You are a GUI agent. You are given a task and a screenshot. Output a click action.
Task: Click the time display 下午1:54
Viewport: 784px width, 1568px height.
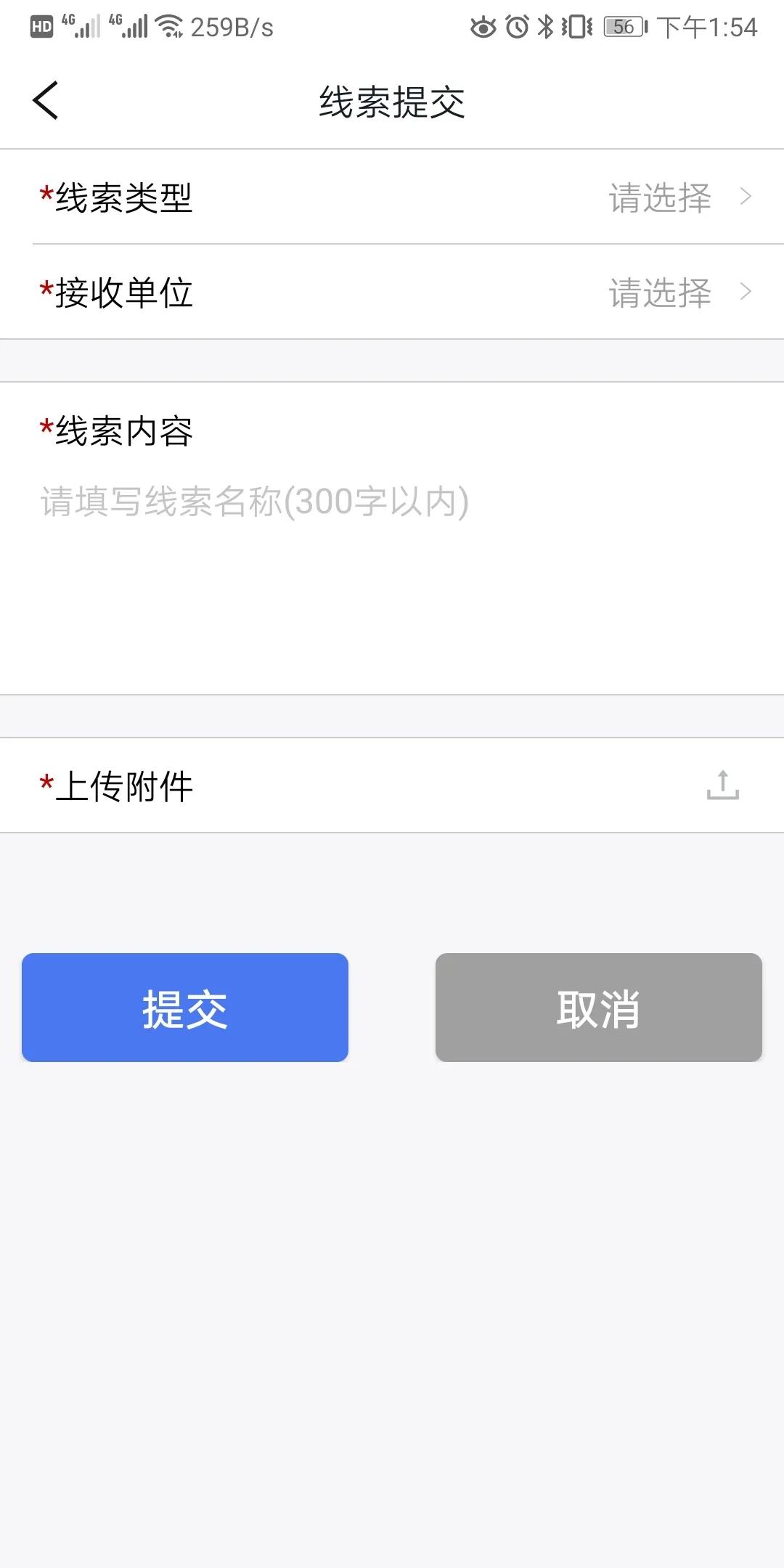tap(706, 26)
